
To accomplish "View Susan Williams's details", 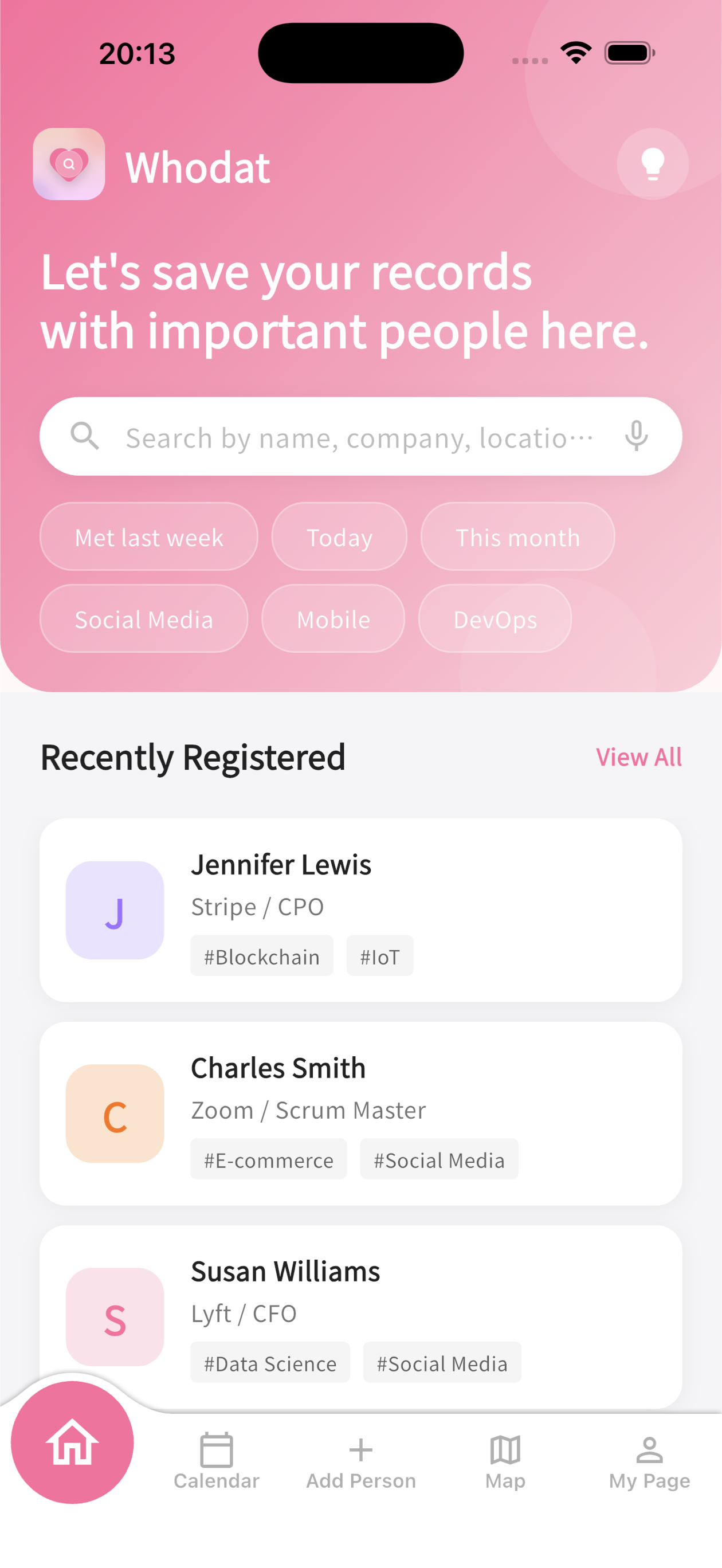I will coord(360,1315).
